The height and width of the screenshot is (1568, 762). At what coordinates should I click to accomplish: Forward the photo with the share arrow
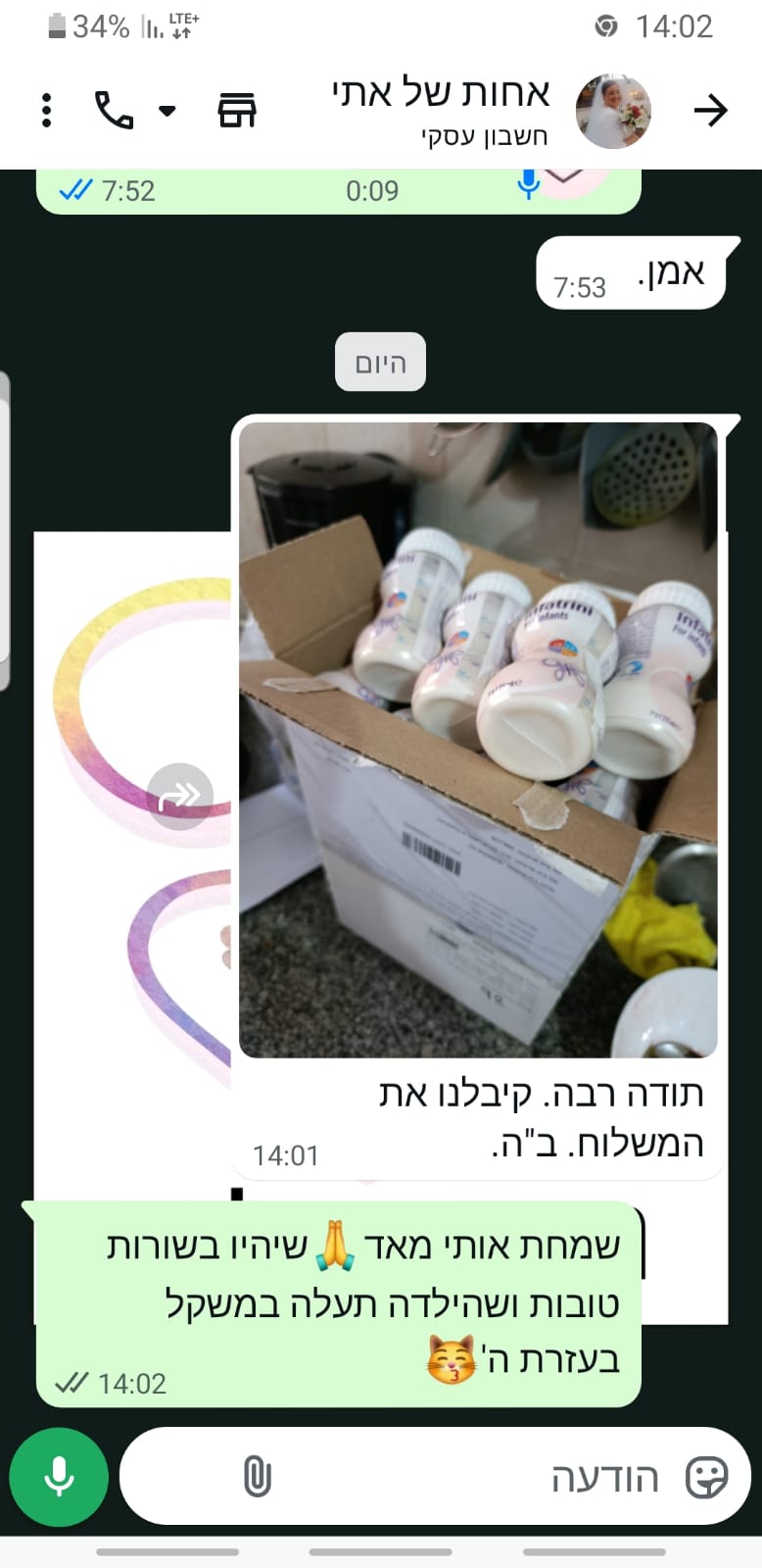[x=179, y=796]
